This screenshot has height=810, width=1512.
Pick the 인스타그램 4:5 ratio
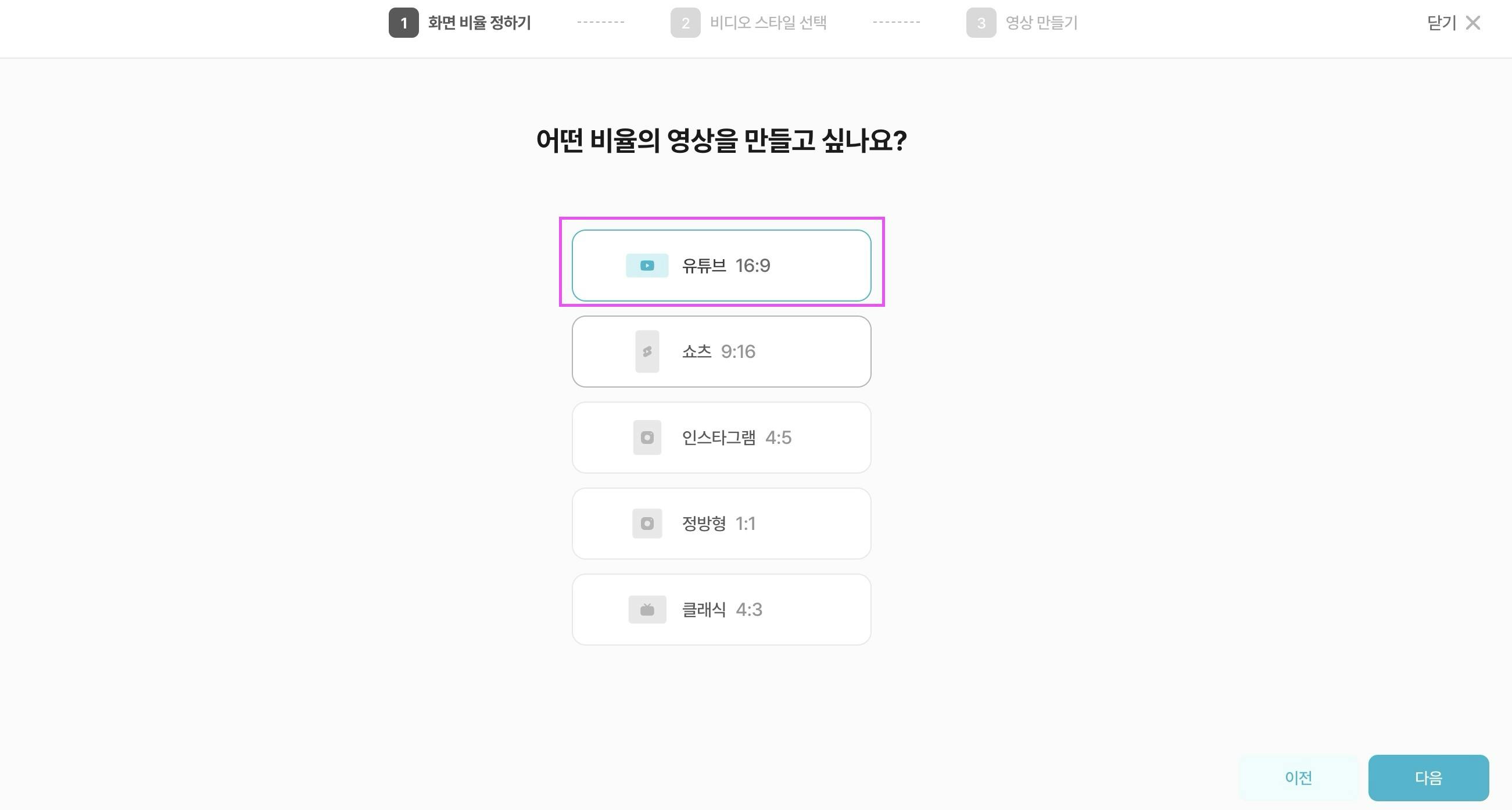721,438
